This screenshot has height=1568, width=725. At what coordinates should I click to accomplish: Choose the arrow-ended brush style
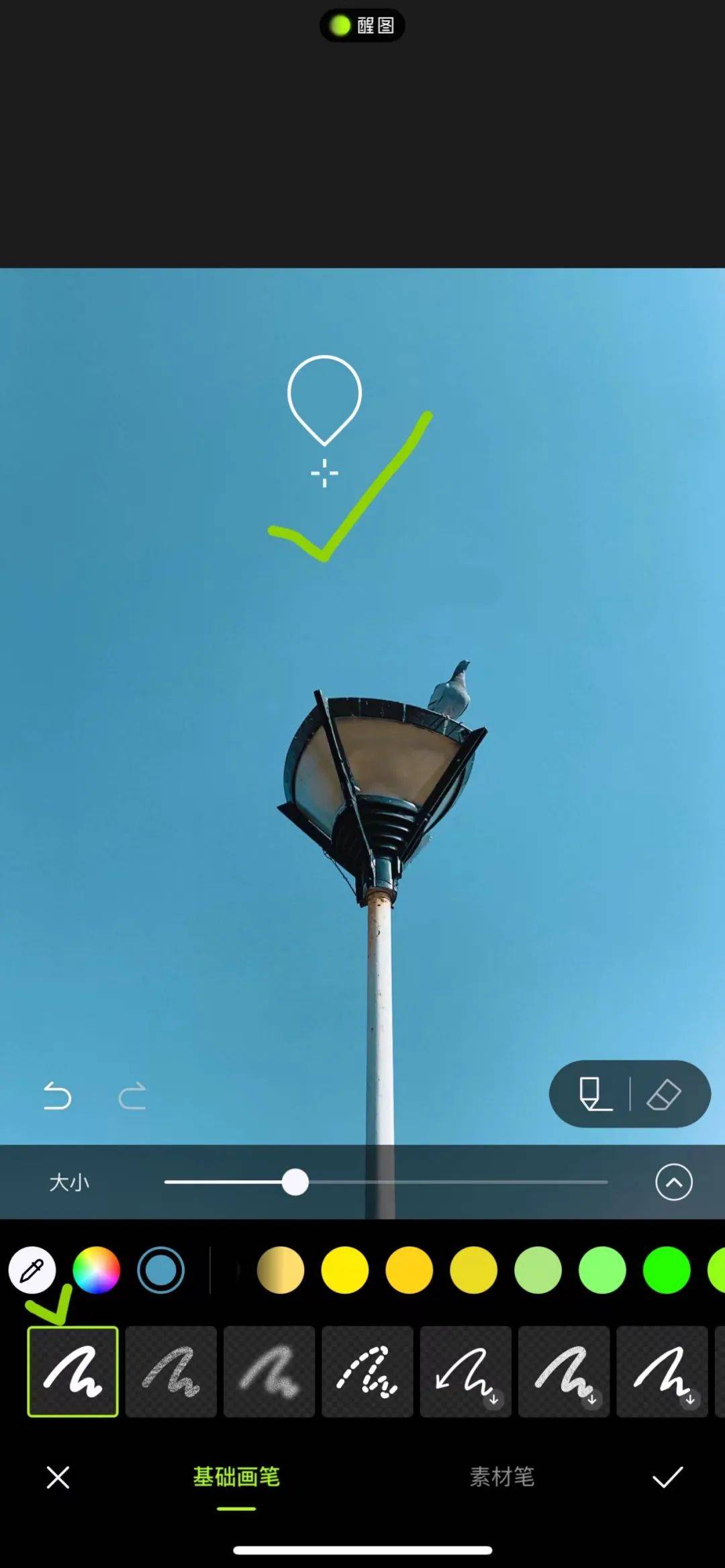(x=465, y=1371)
